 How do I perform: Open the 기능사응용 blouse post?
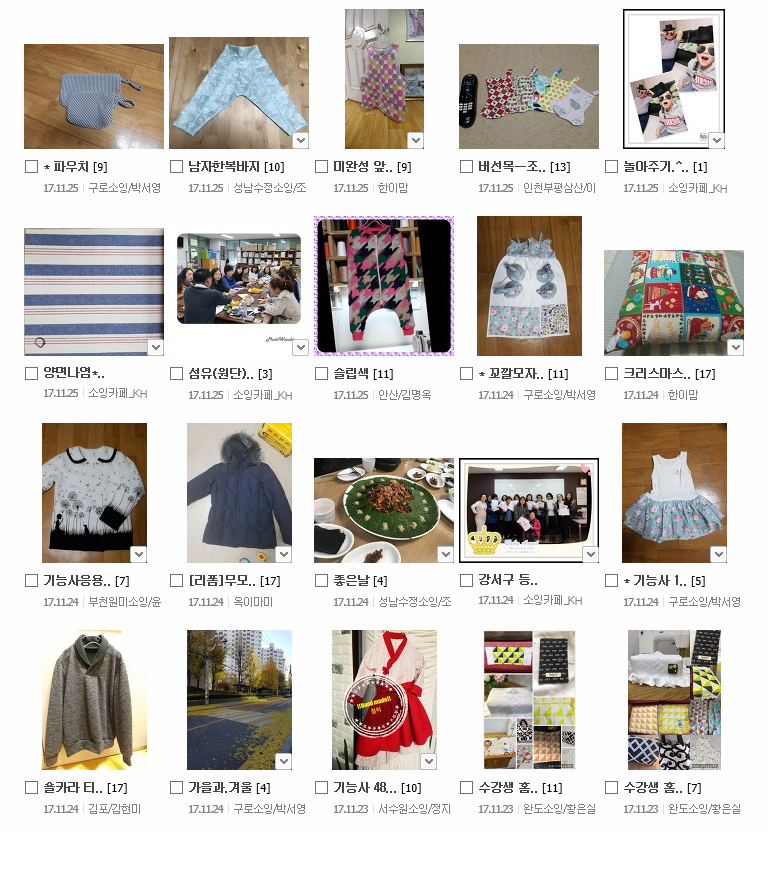94,492
